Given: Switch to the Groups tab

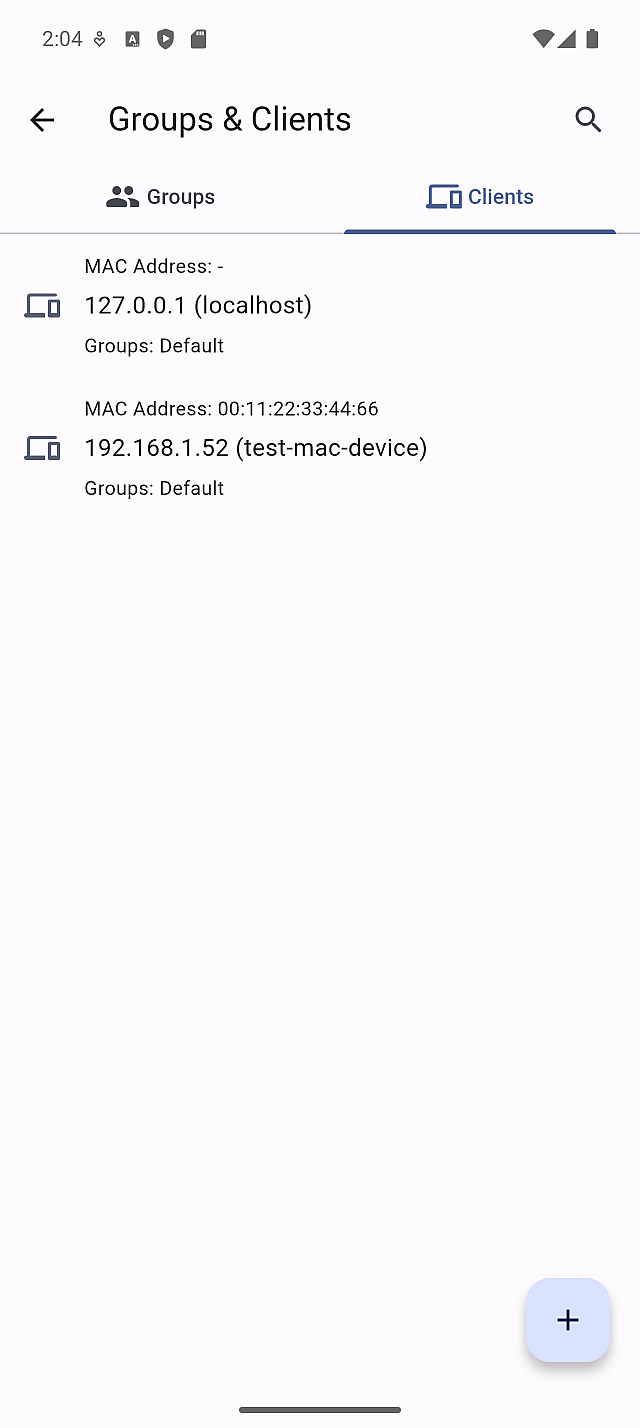Looking at the screenshot, I should (x=161, y=197).
